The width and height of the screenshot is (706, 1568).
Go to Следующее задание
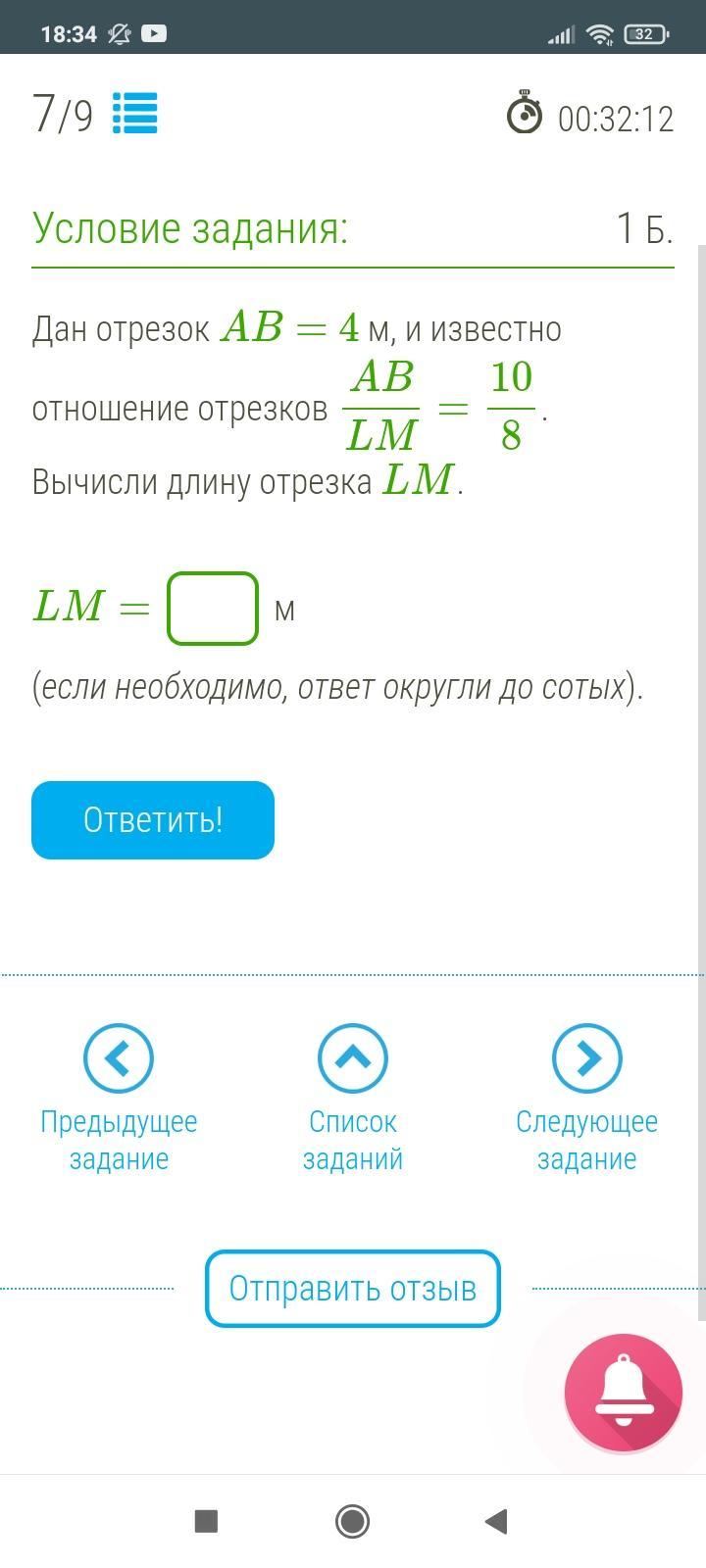click(x=586, y=1099)
